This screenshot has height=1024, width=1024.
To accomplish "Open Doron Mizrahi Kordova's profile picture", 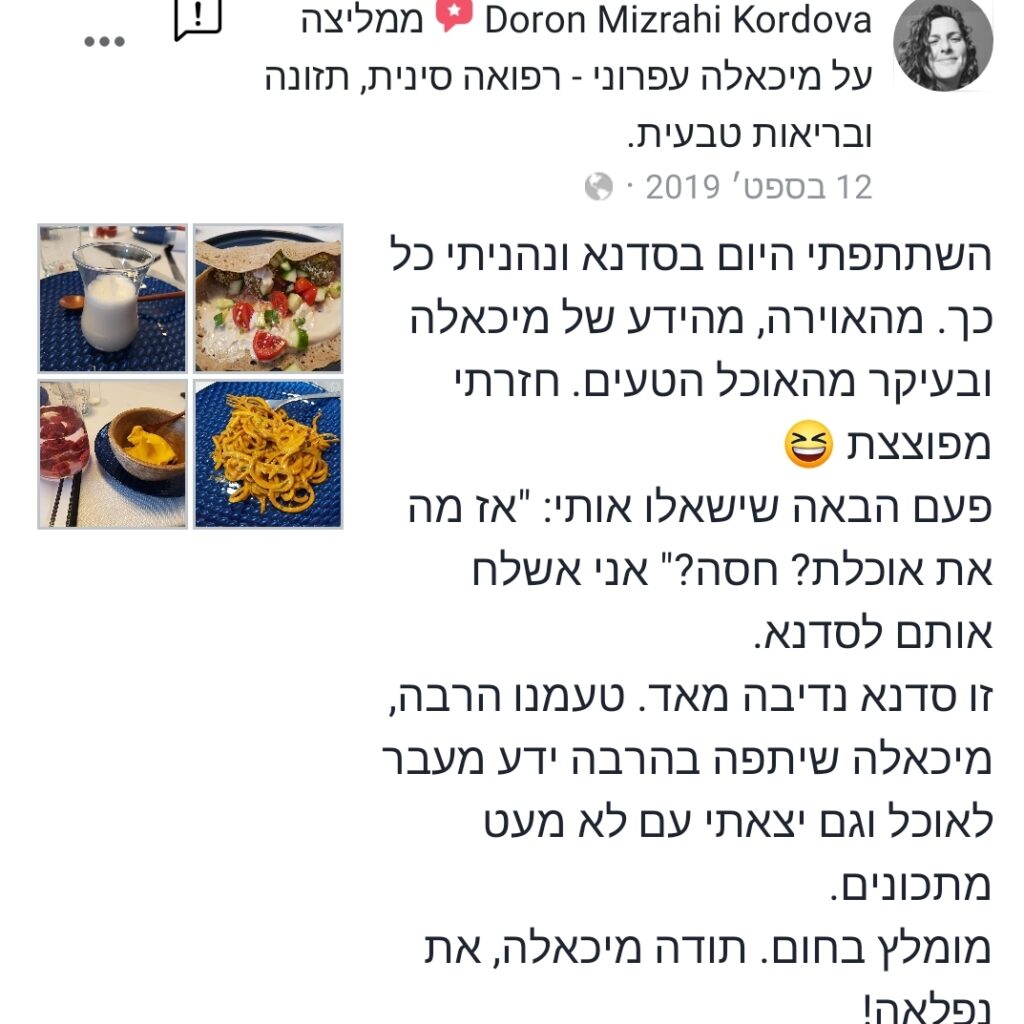I will click(x=942, y=44).
